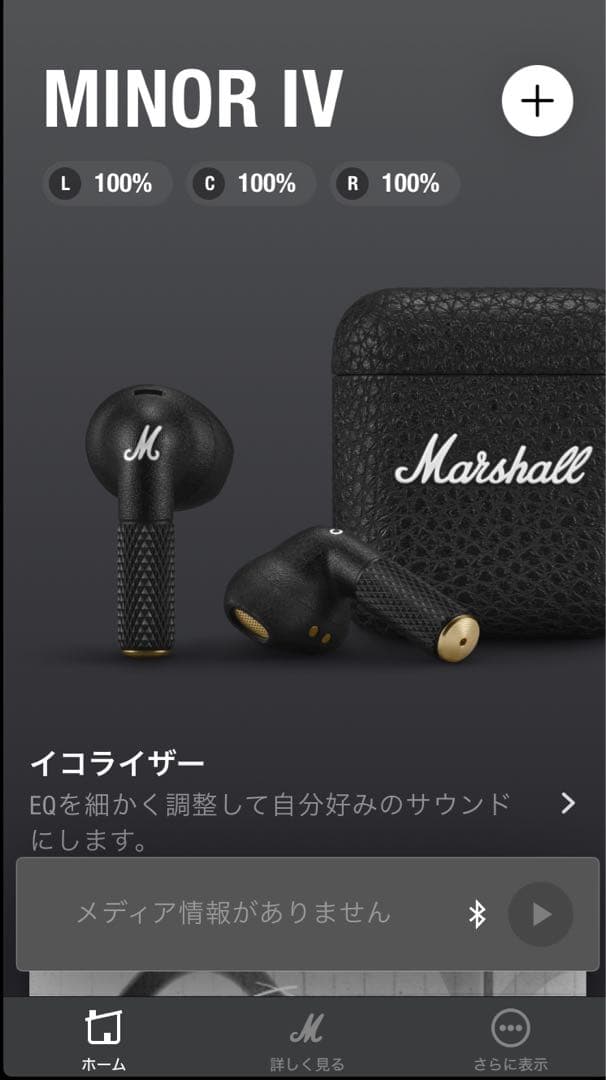Image resolution: width=606 pixels, height=1080 pixels.
Task: Switch to the 詳しく見る tab
Action: 306,1038
